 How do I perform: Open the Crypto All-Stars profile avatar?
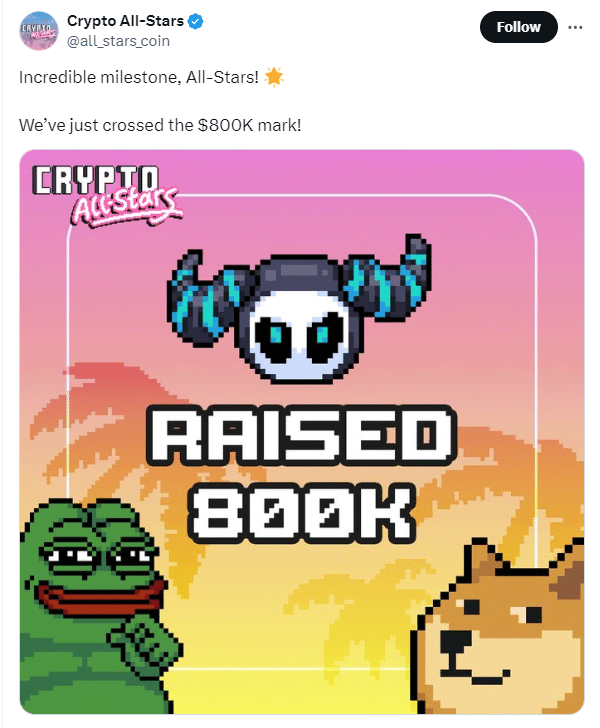click(39, 30)
